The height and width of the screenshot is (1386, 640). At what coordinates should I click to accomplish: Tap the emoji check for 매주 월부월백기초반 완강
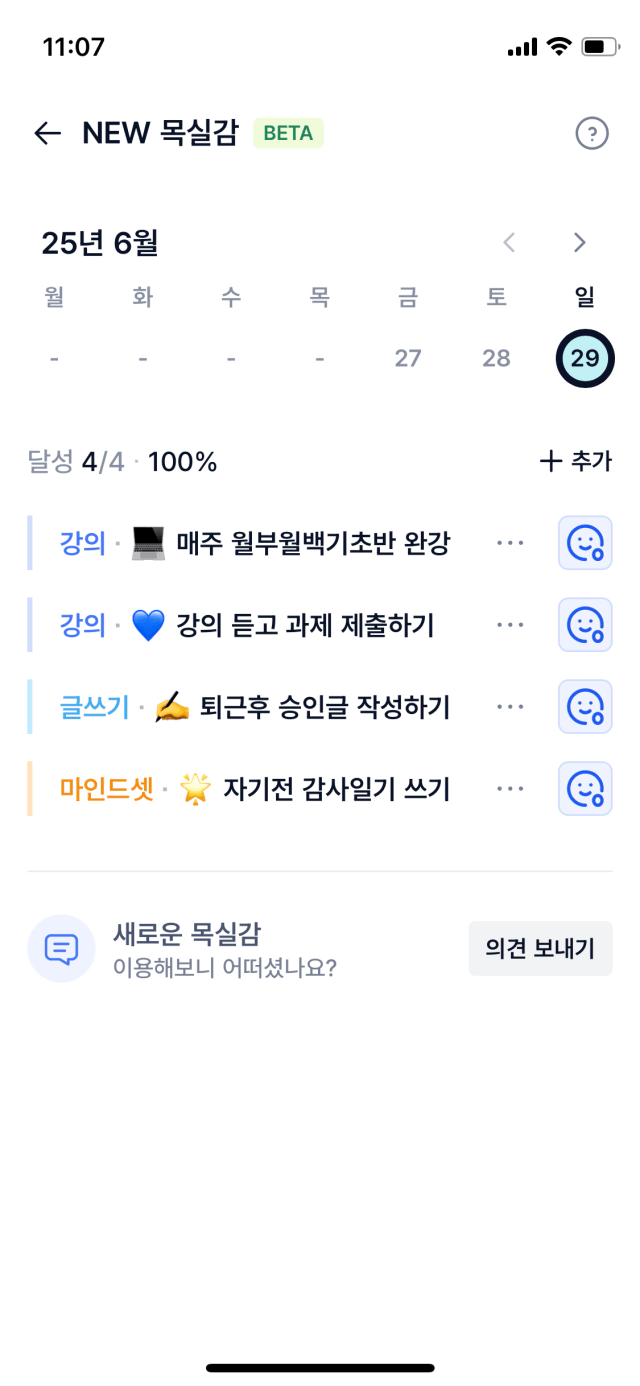585,543
